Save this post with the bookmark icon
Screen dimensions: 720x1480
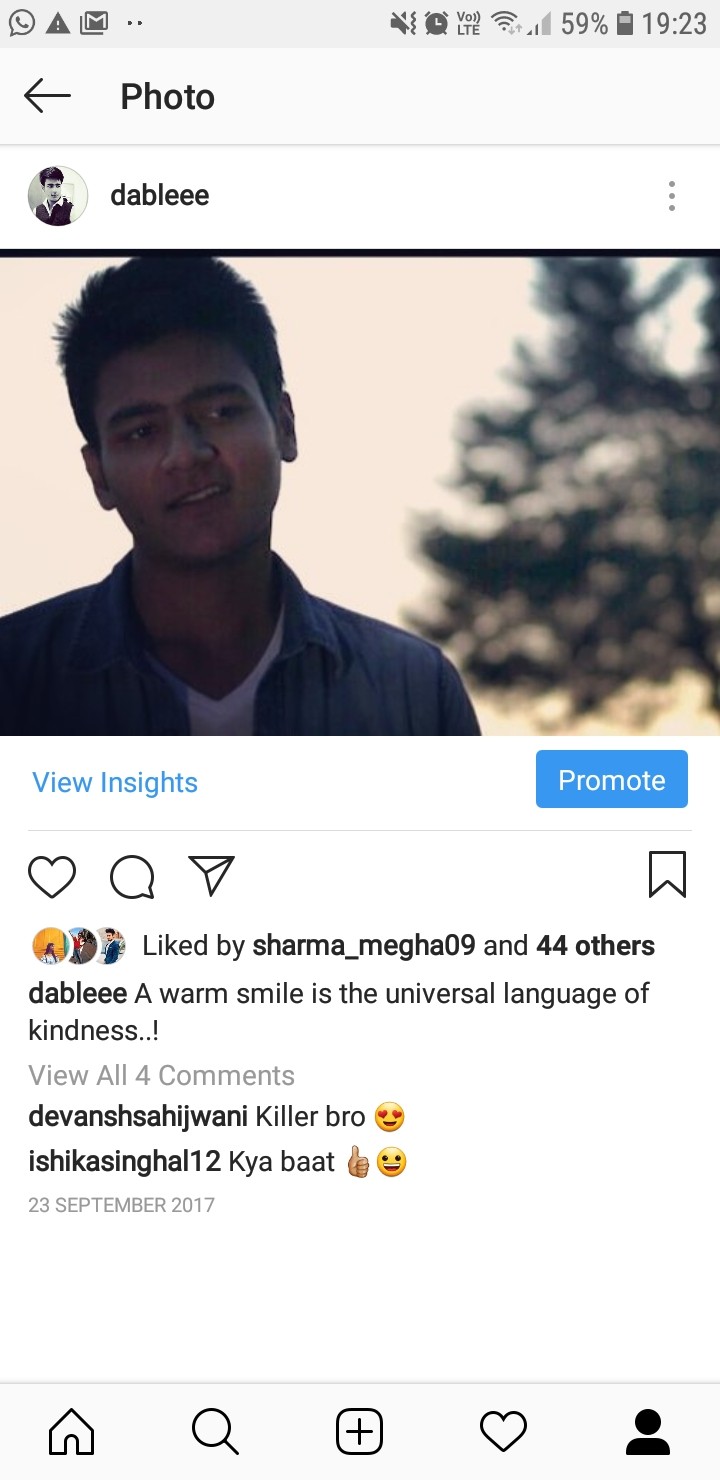pos(667,874)
